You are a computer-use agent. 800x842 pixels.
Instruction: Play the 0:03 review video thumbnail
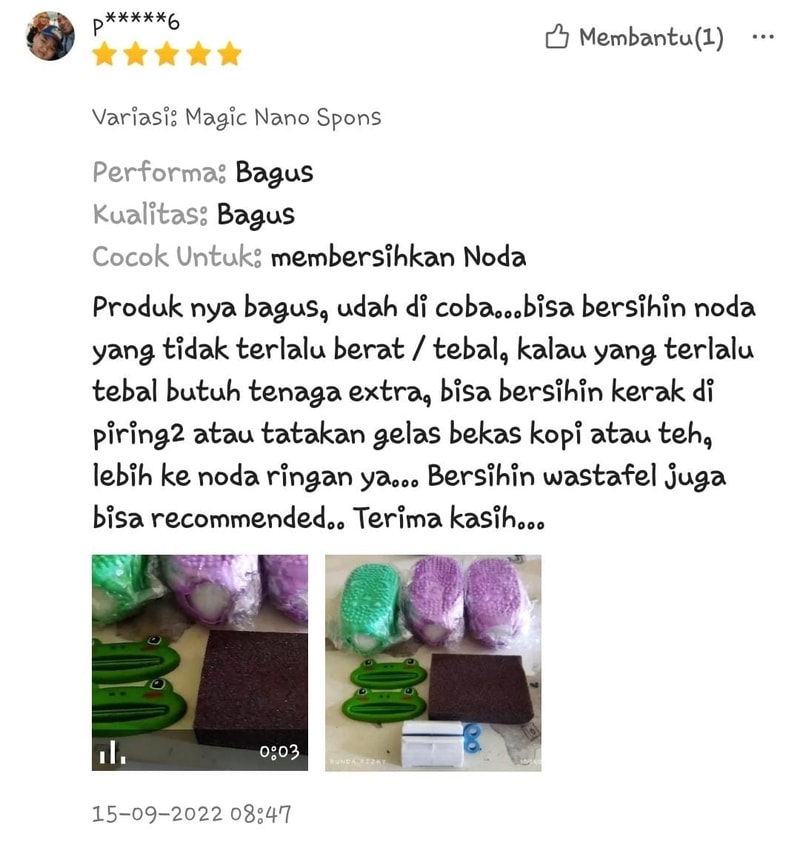coord(200,662)
